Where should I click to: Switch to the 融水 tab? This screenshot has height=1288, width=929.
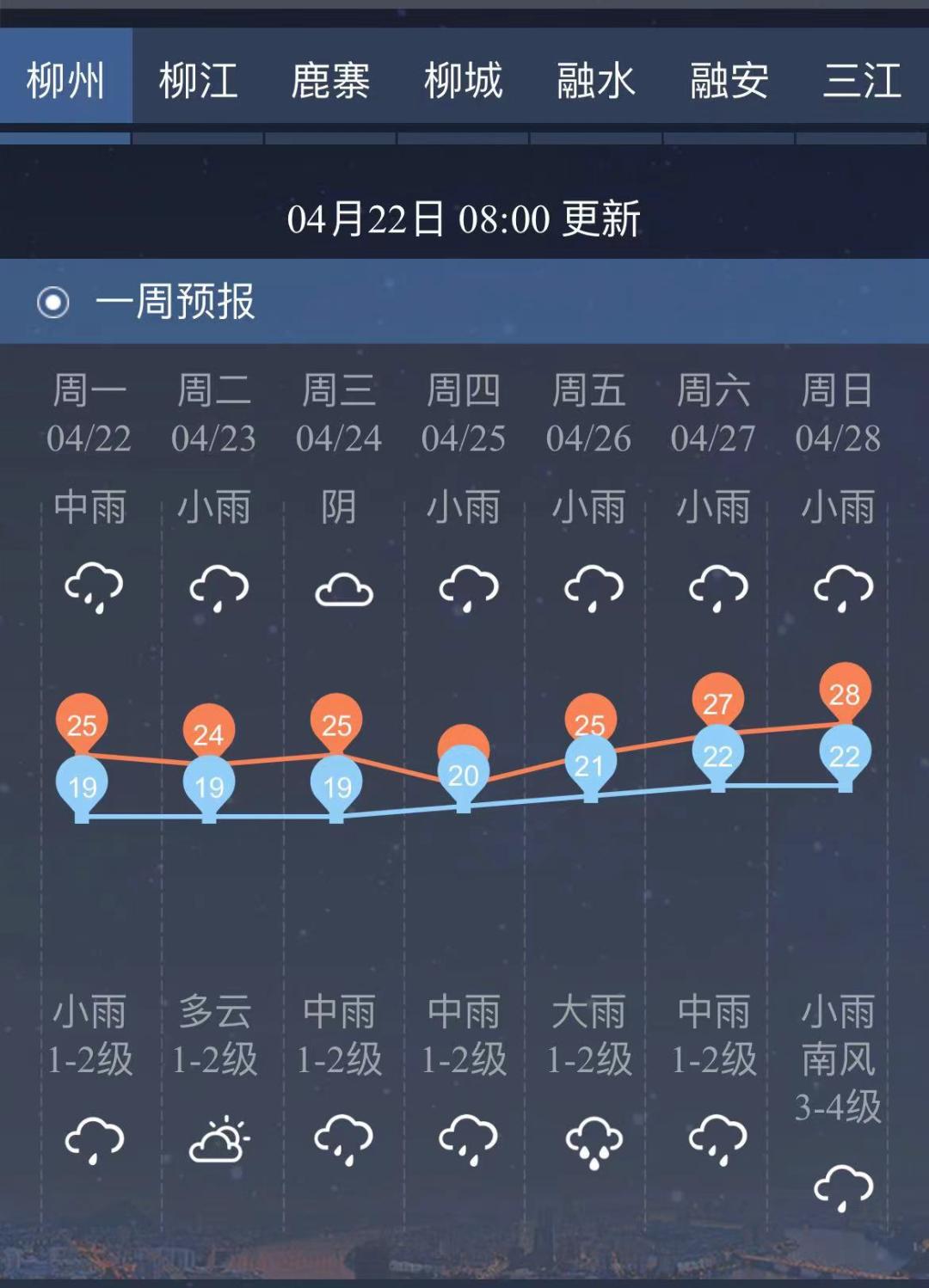tap(595, 81)
